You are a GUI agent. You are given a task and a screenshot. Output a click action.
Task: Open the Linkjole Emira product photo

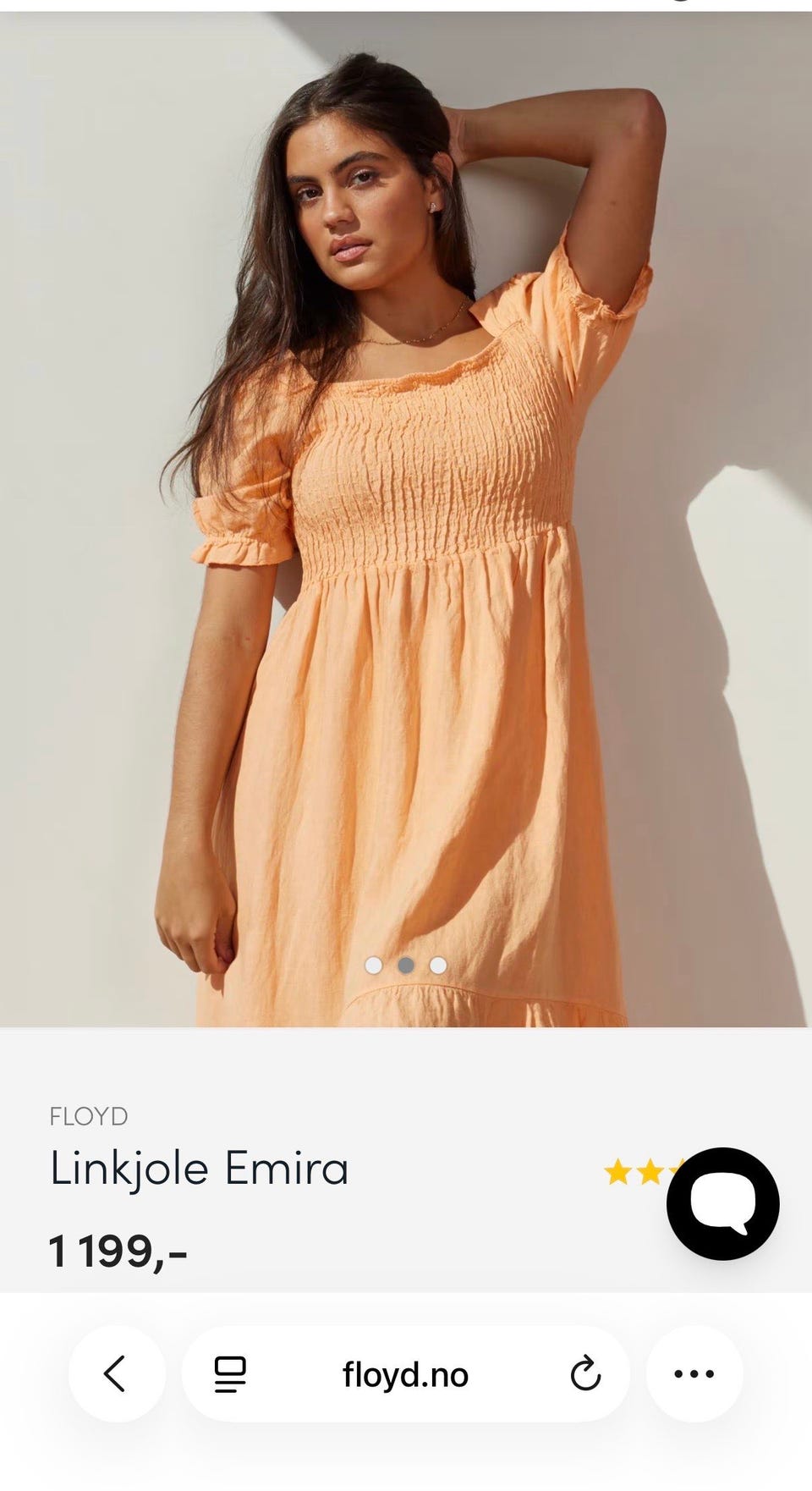pyautogui.click(x=406, y=519)
